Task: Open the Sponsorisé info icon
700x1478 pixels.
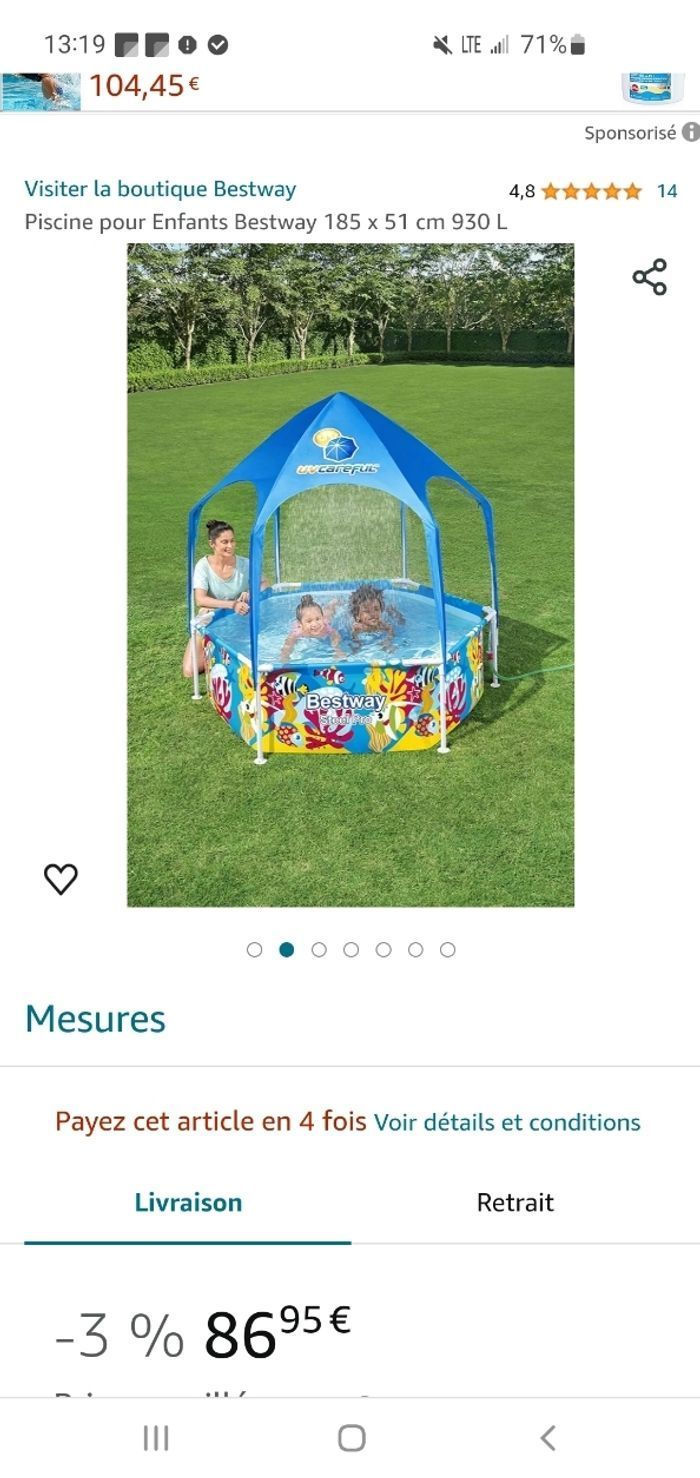Action: click(690, 132)
